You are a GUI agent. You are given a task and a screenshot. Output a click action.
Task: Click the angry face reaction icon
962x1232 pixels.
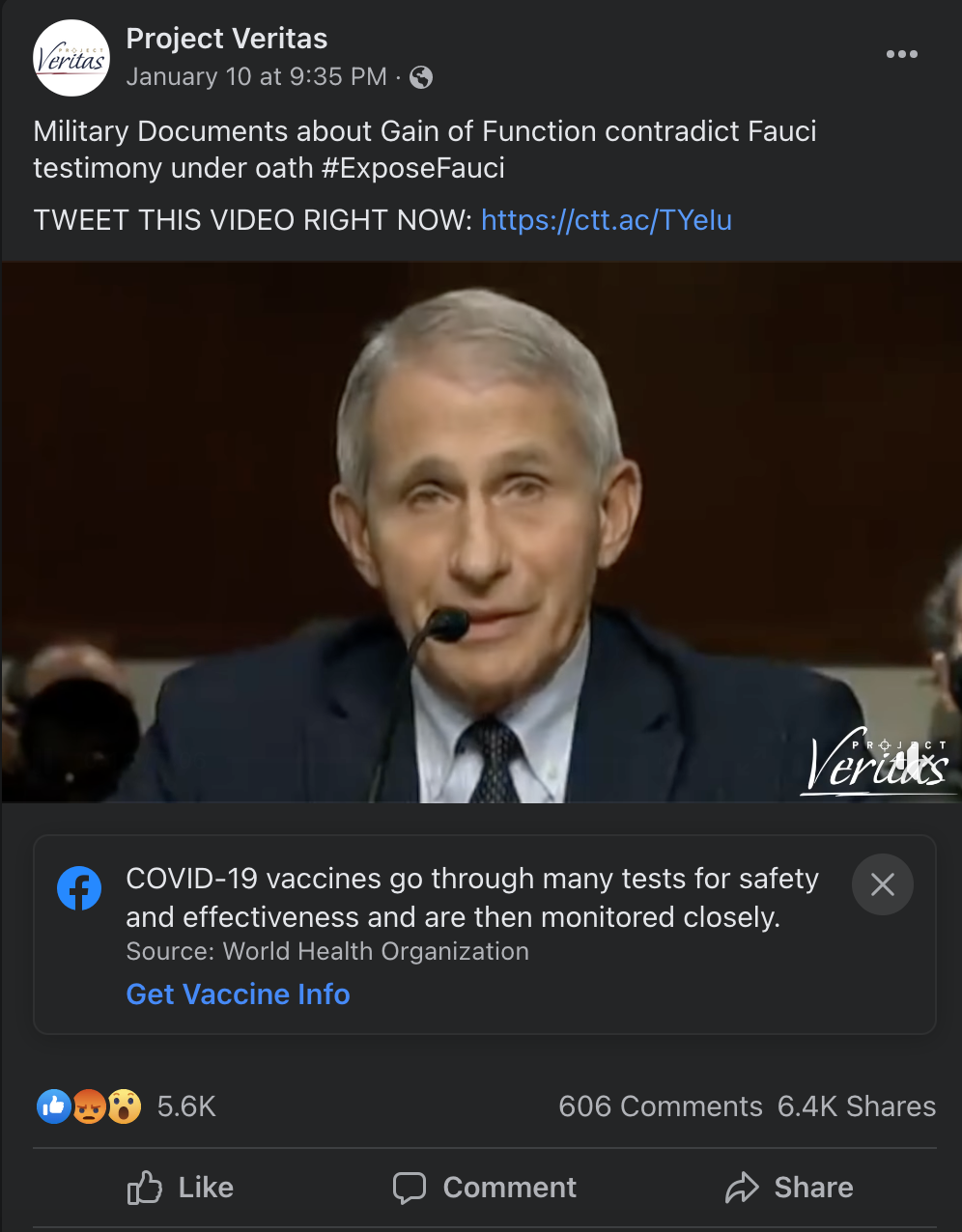click(x=87, y=1106)
